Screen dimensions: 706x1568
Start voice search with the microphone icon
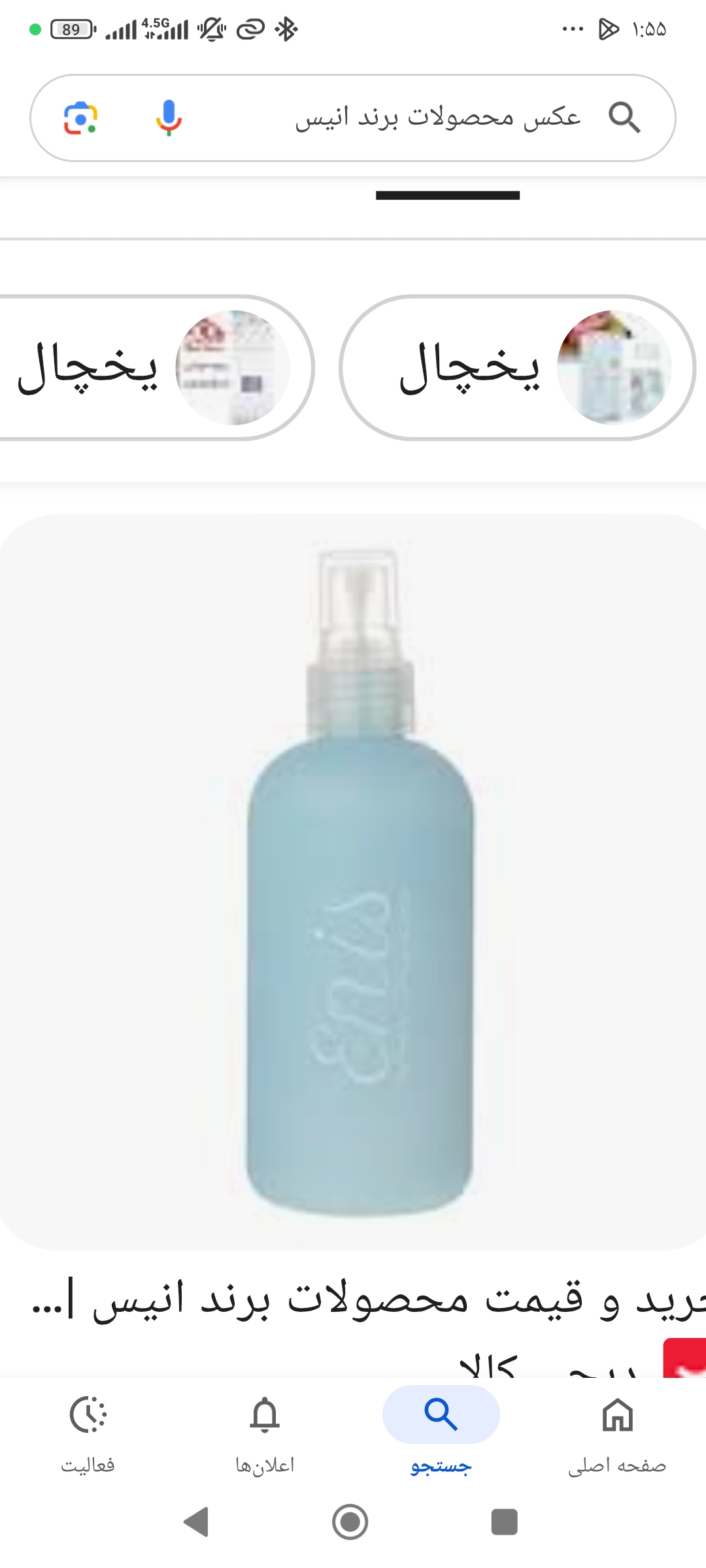tap(169, 118)
